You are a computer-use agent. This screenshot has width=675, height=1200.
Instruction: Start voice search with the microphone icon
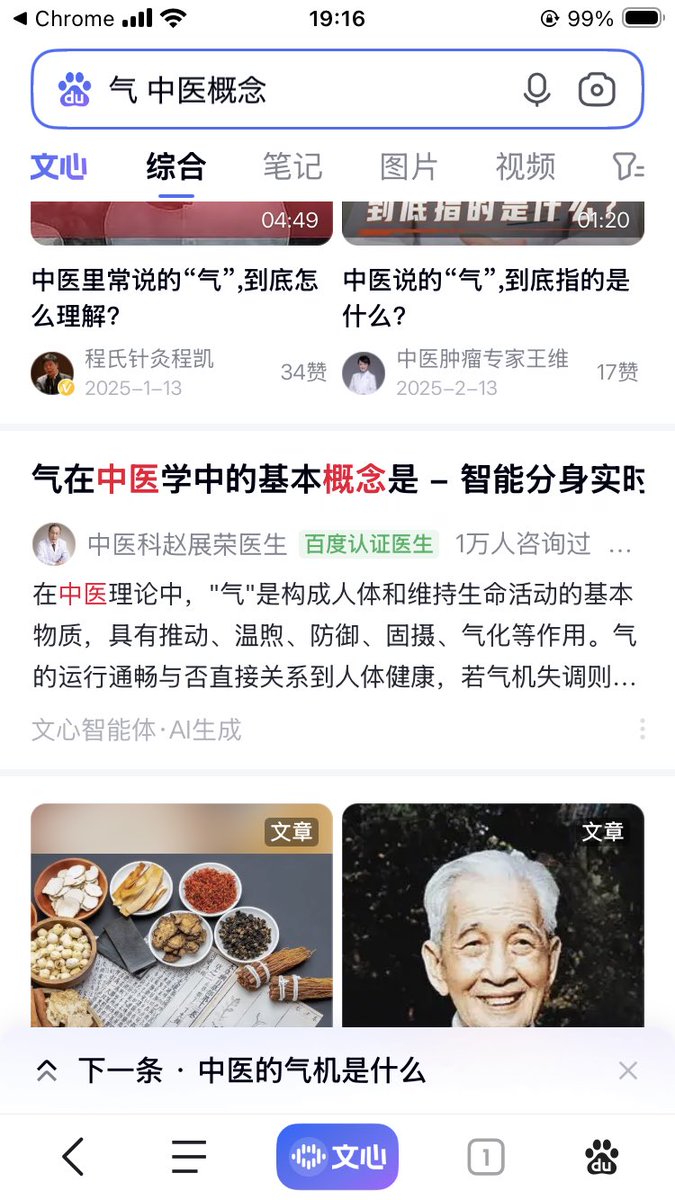pos(537,90)
